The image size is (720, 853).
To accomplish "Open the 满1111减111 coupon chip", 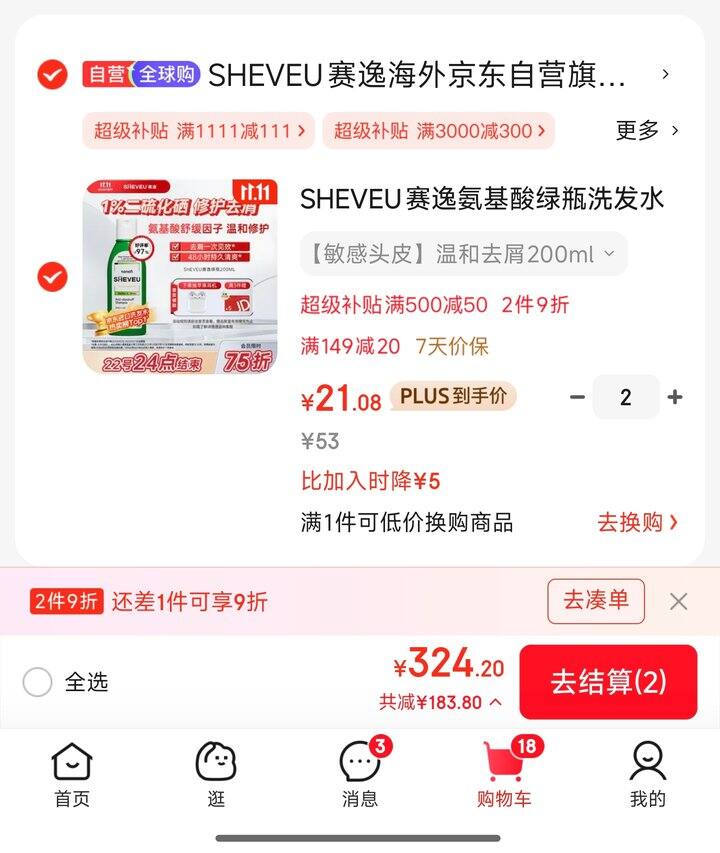I will click(198, 130).
